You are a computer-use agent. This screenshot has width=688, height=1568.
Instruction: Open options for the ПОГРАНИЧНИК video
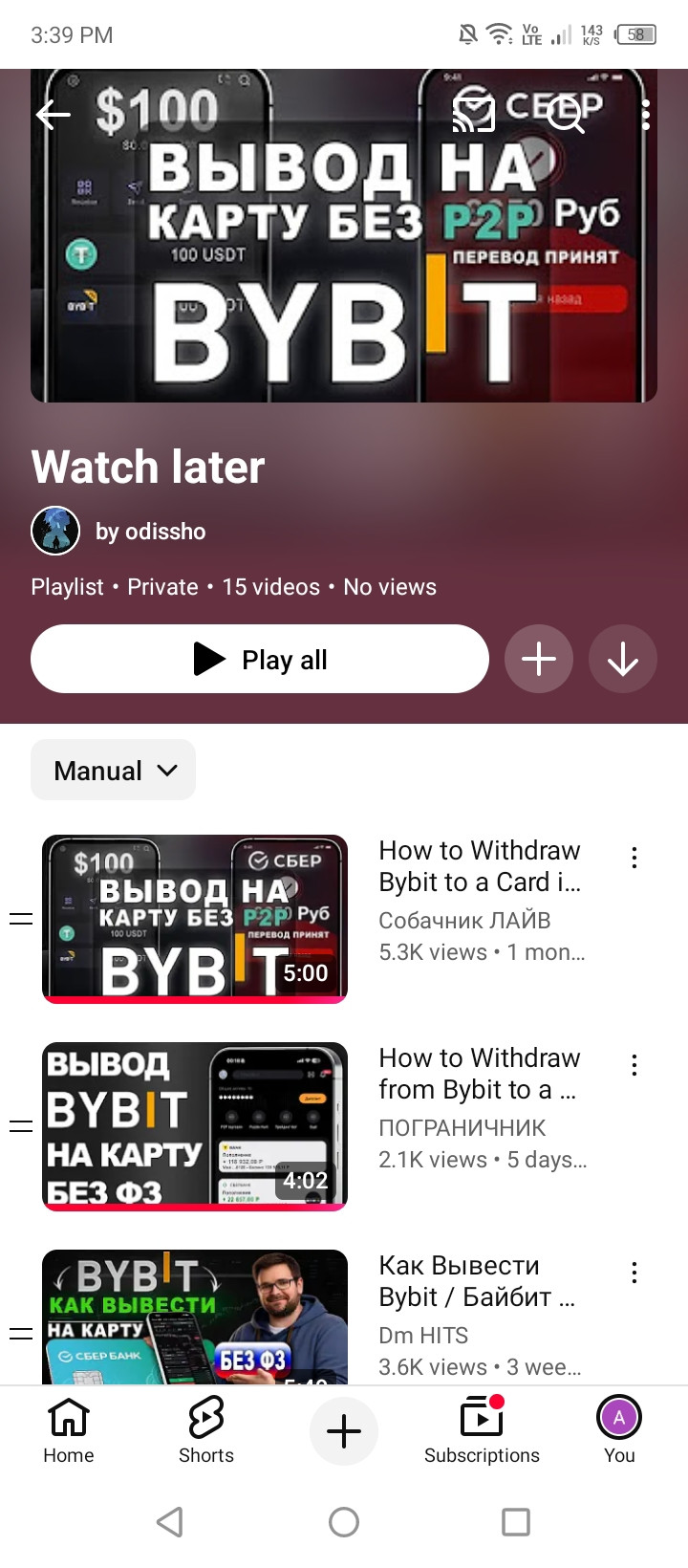634,1065
